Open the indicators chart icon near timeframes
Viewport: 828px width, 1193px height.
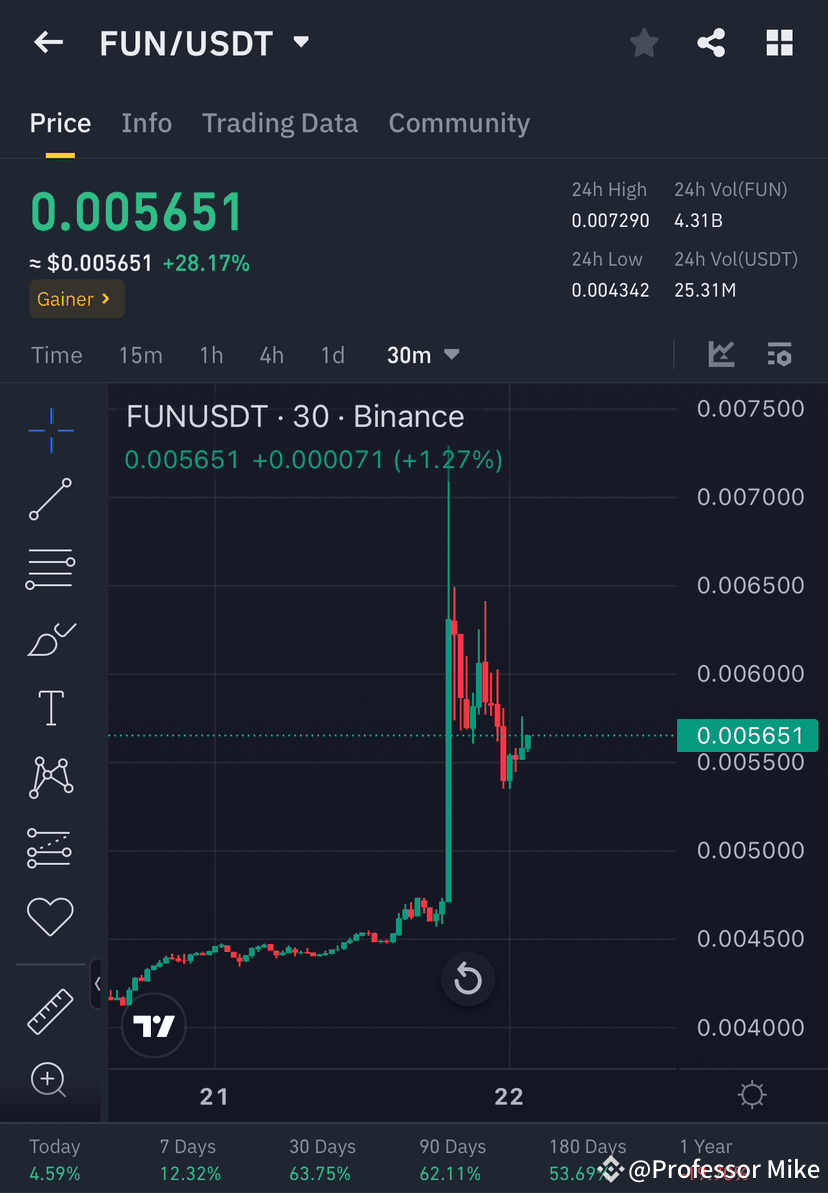[x=721, y=354]
